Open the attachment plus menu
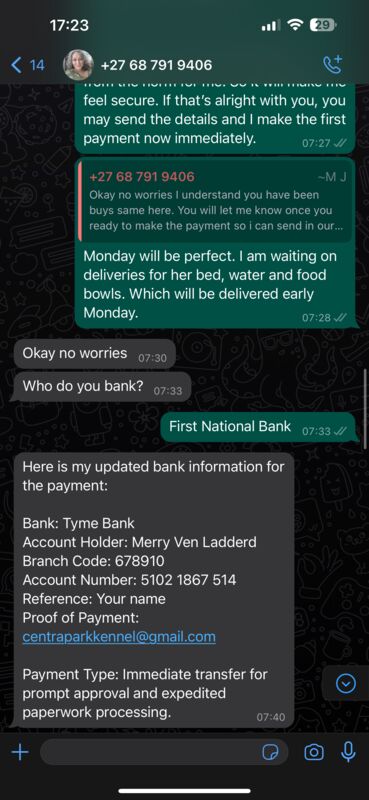This screenshot has width=369, height=800. (20, 752)
